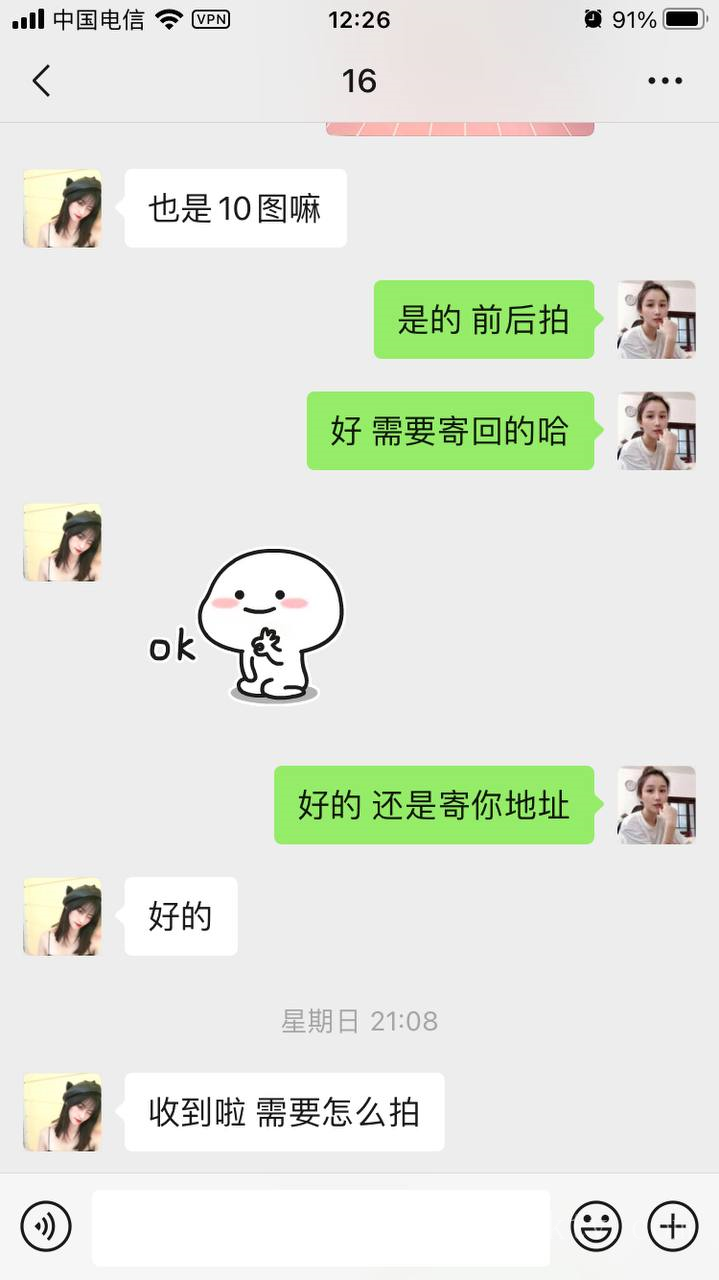Tap the avatar beside "好的 还是寄你地址"
This screenshot has height=1280, width=719.
[x=656, y=805]
